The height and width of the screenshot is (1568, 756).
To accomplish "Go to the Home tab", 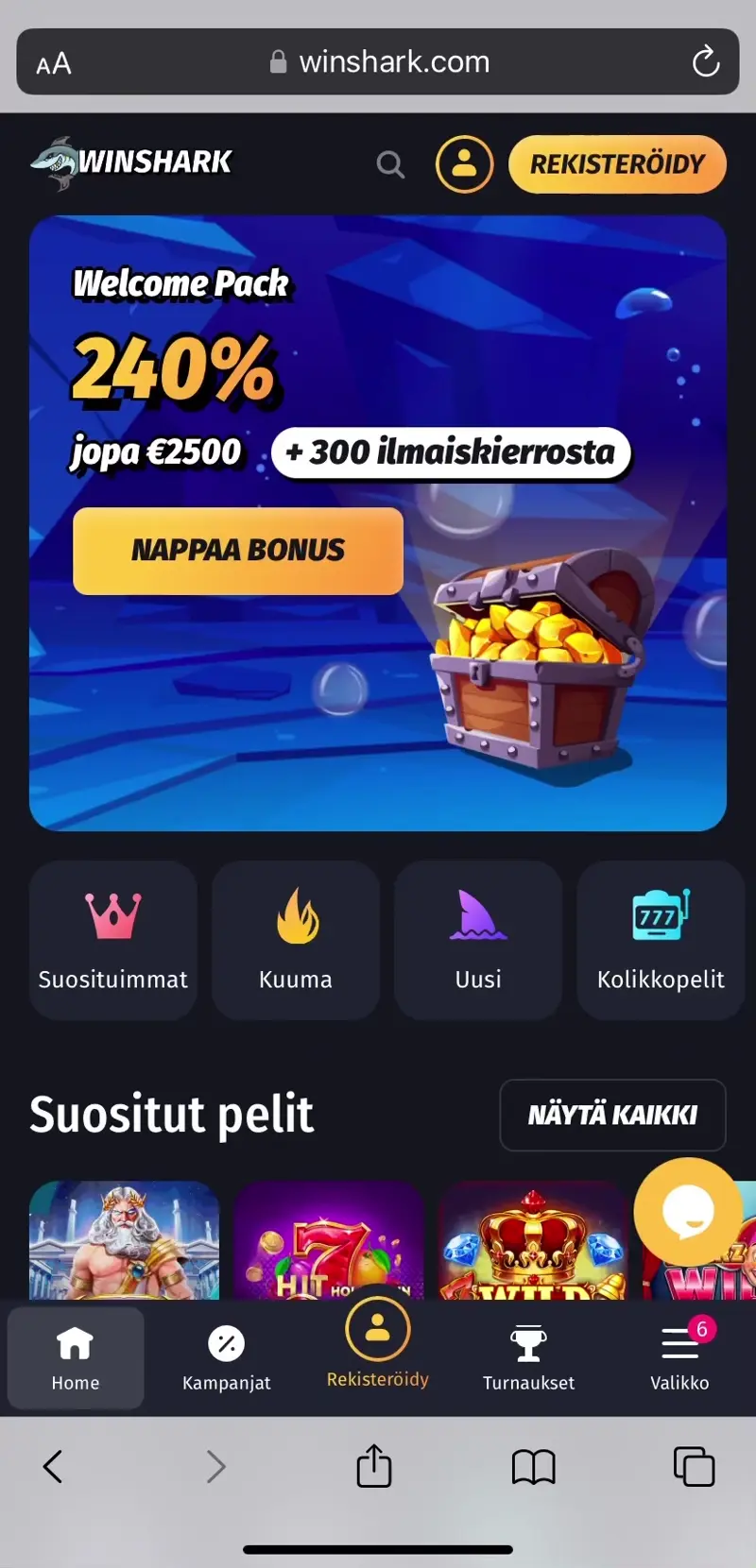I will 76,1358.
